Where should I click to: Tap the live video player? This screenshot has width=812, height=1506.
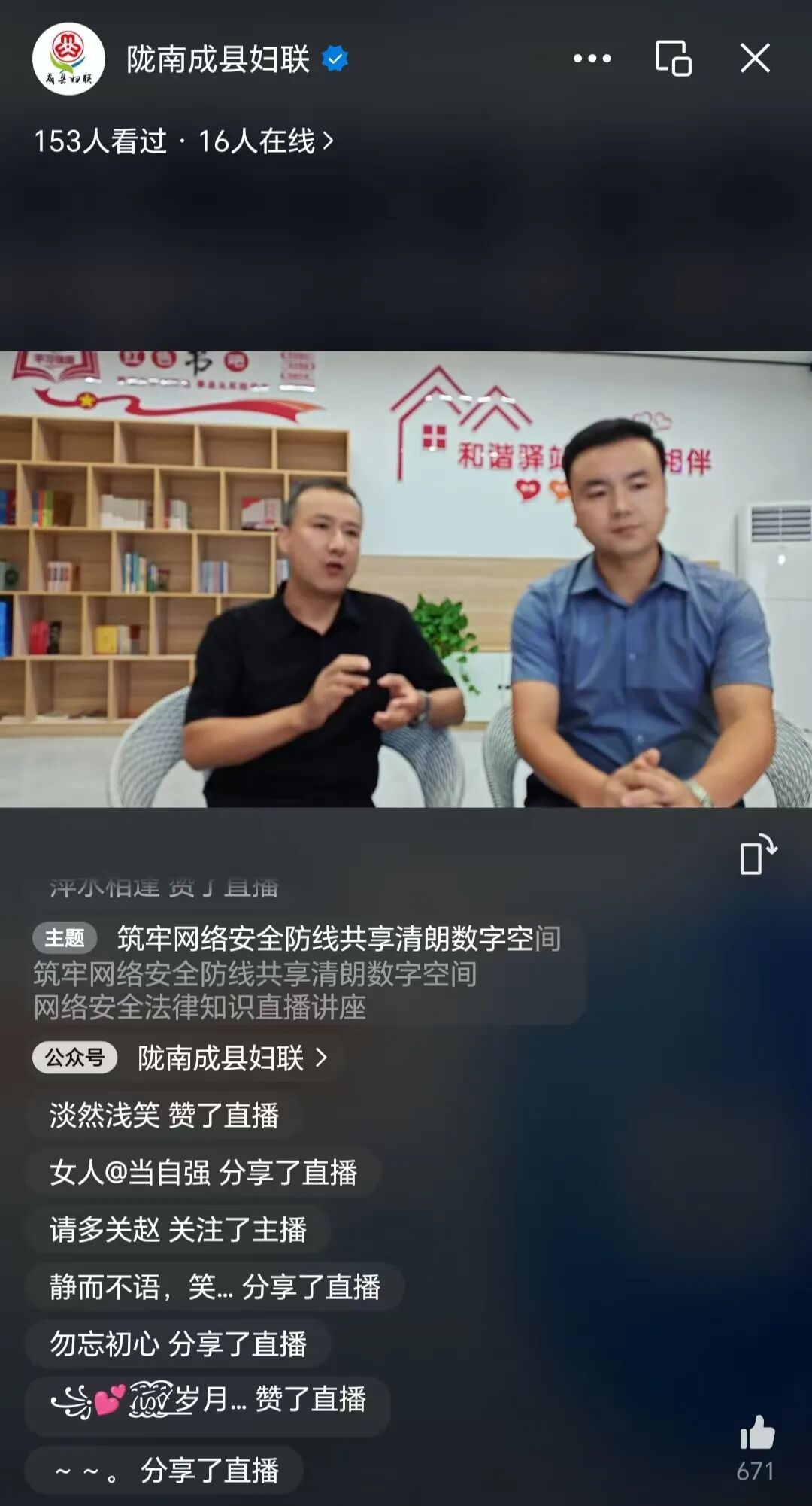tap(406, 579)
